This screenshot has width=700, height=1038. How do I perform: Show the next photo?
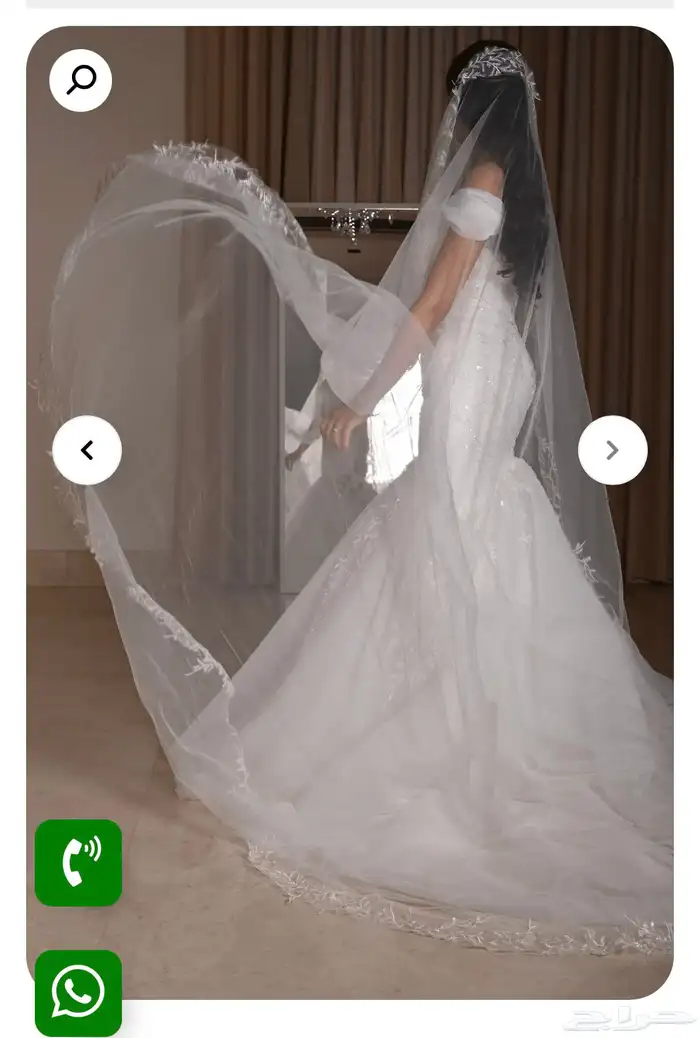coord(612,450)
